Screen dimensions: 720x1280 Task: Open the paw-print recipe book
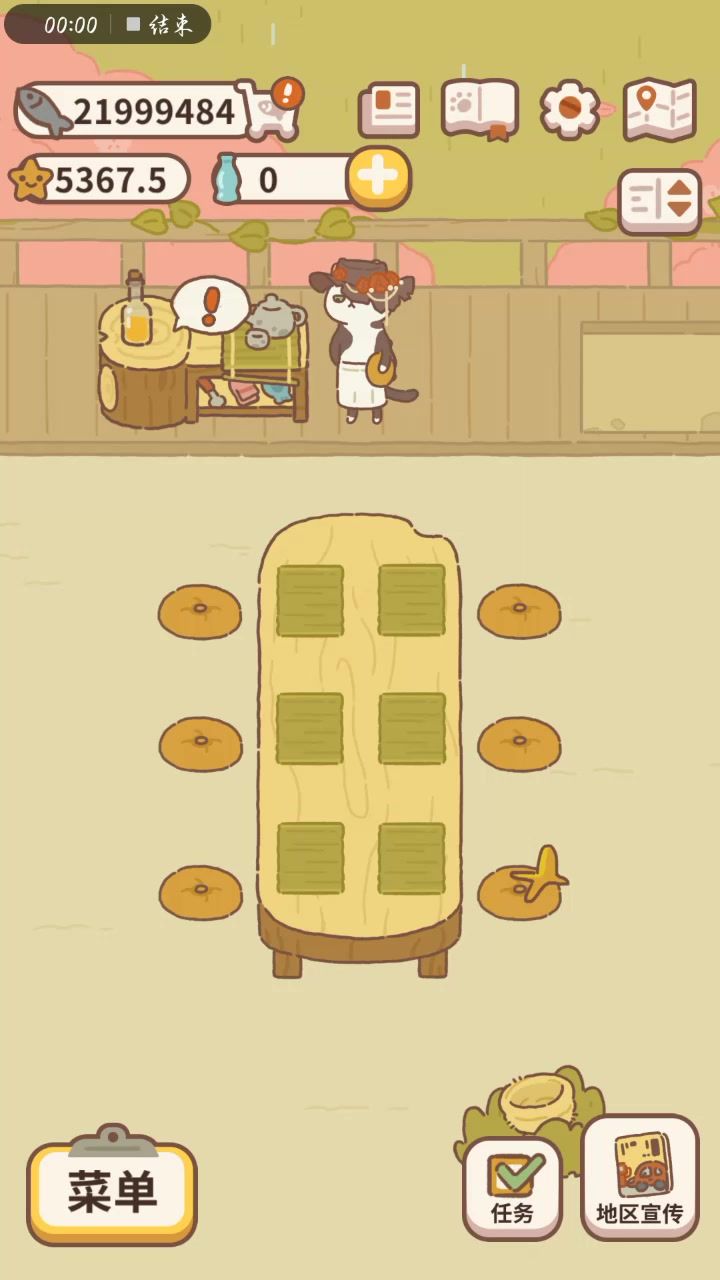480,108
